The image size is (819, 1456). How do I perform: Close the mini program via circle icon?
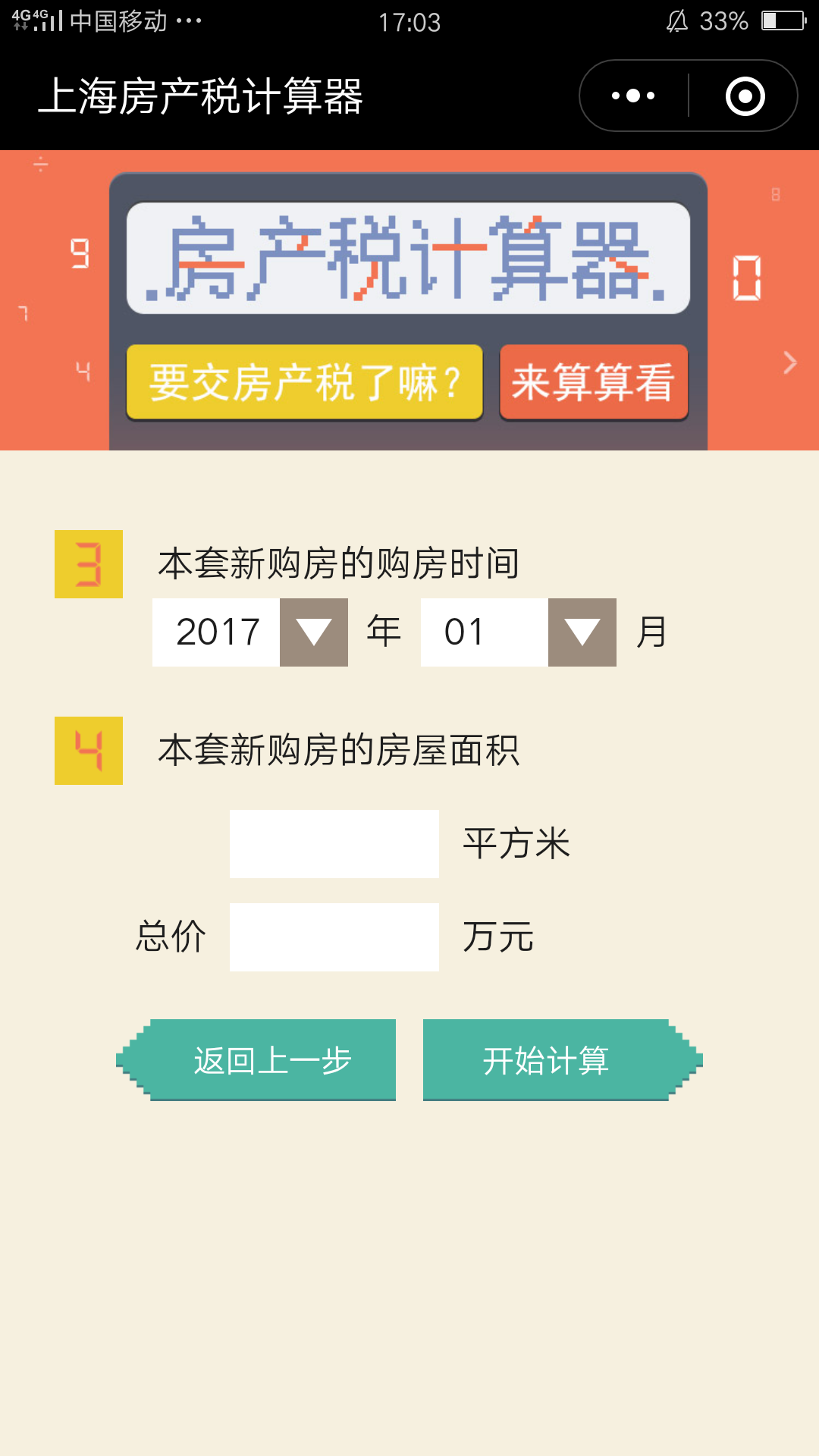745,96
